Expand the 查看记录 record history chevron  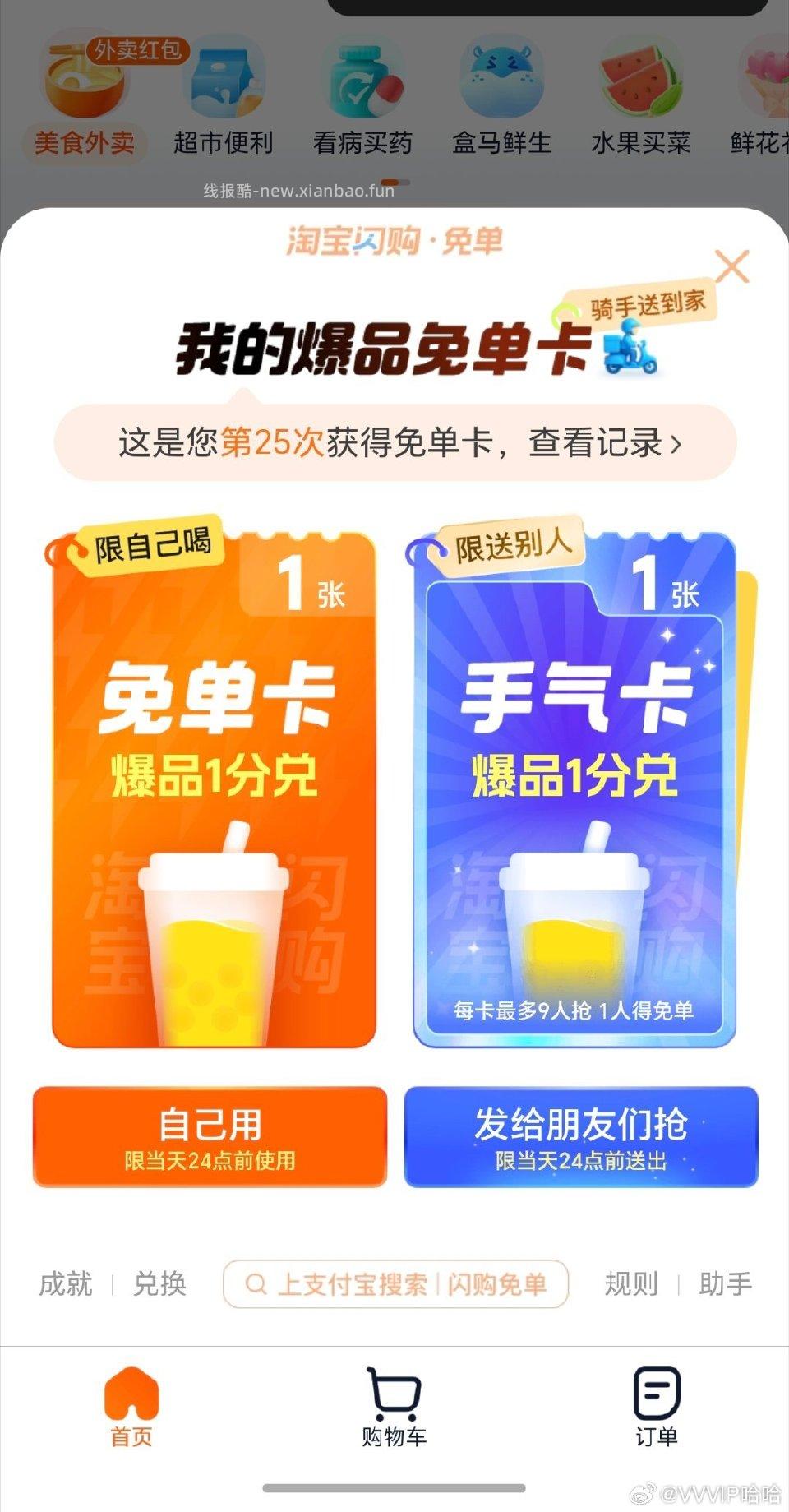click(676, 443)
